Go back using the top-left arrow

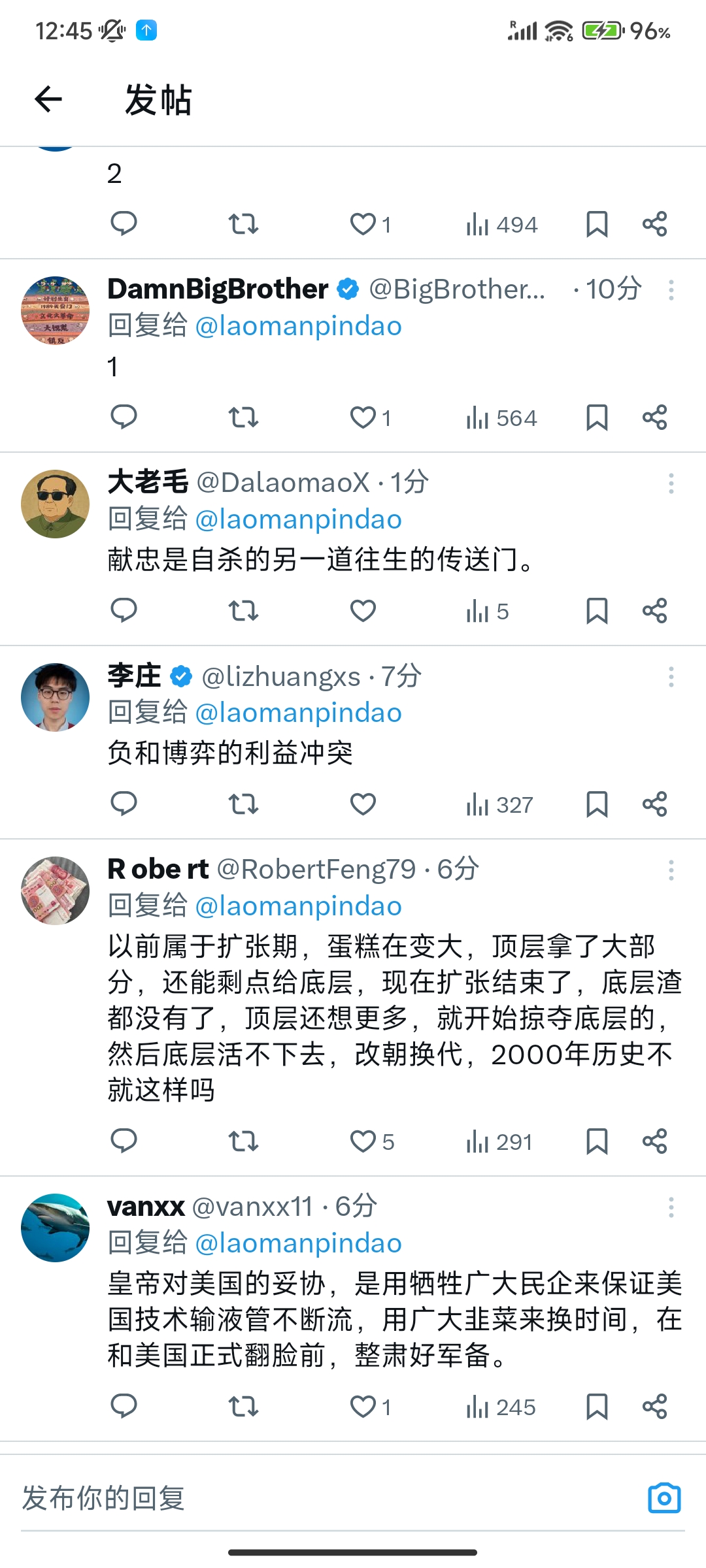pos(48,99)
